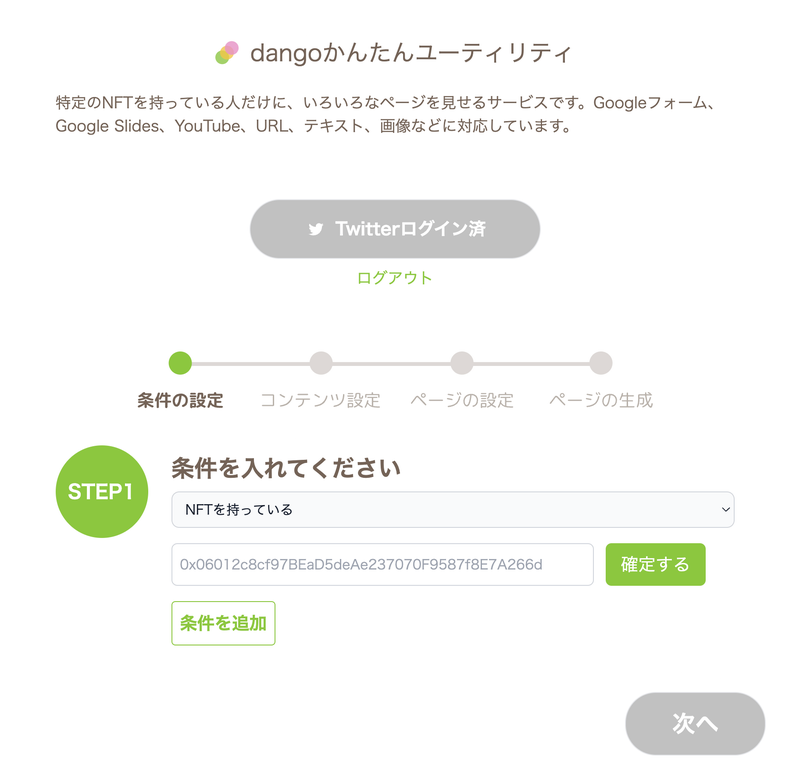Viewport: 800px width, 767px height.
Task: Expand the NFTを持っている dropdown
Action: (453, 509)
